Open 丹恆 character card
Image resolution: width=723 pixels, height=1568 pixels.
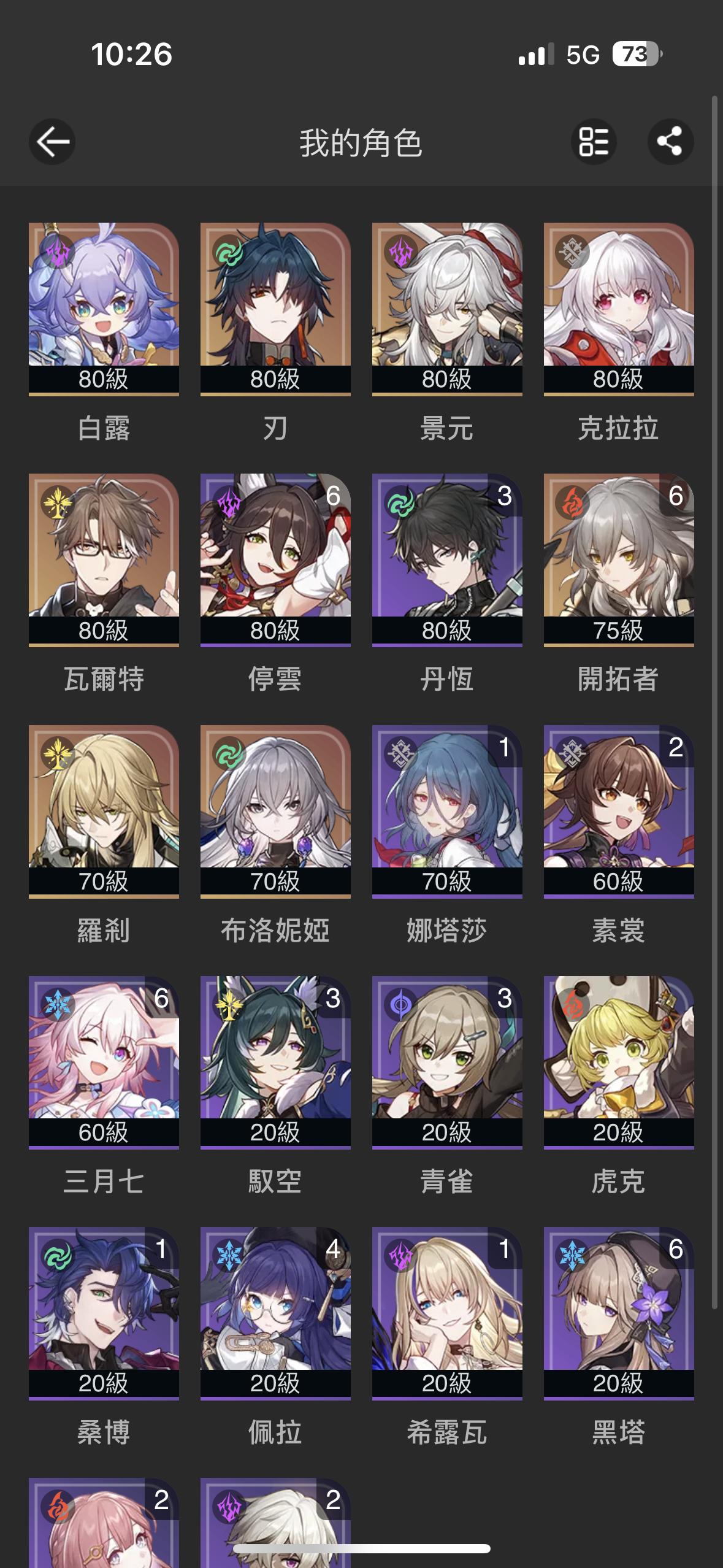447,558
